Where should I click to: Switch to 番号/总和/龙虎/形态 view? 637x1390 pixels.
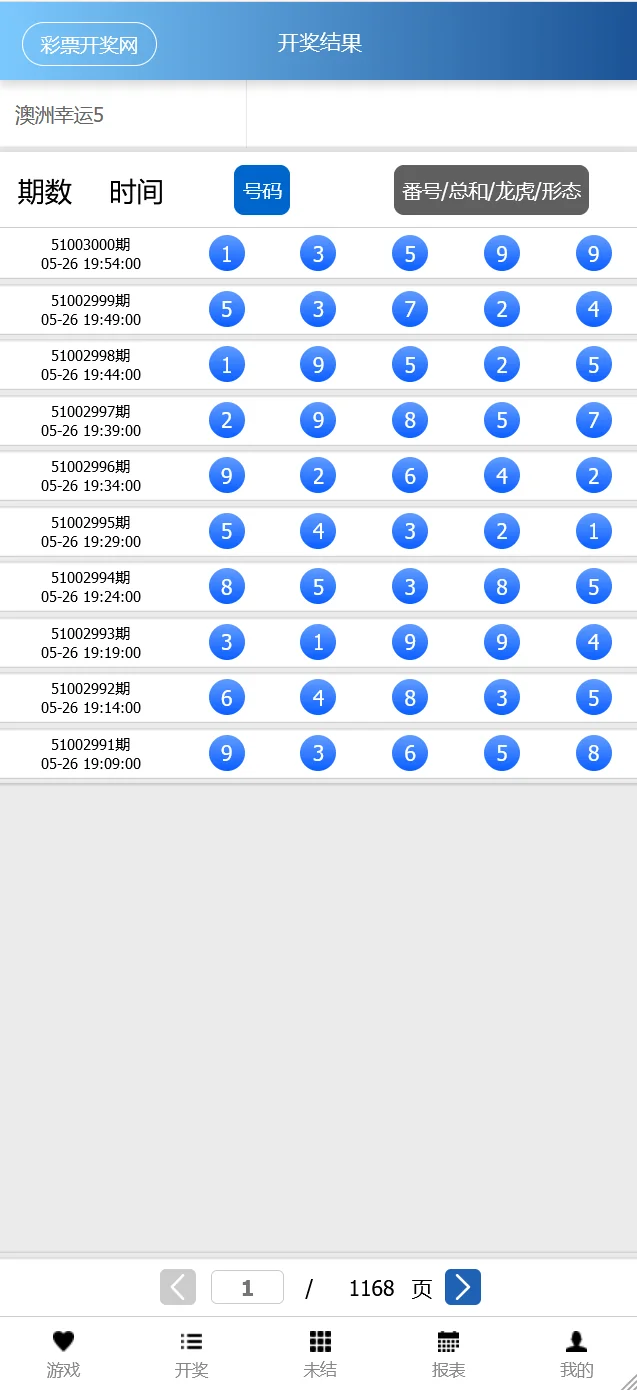[491, 190]
